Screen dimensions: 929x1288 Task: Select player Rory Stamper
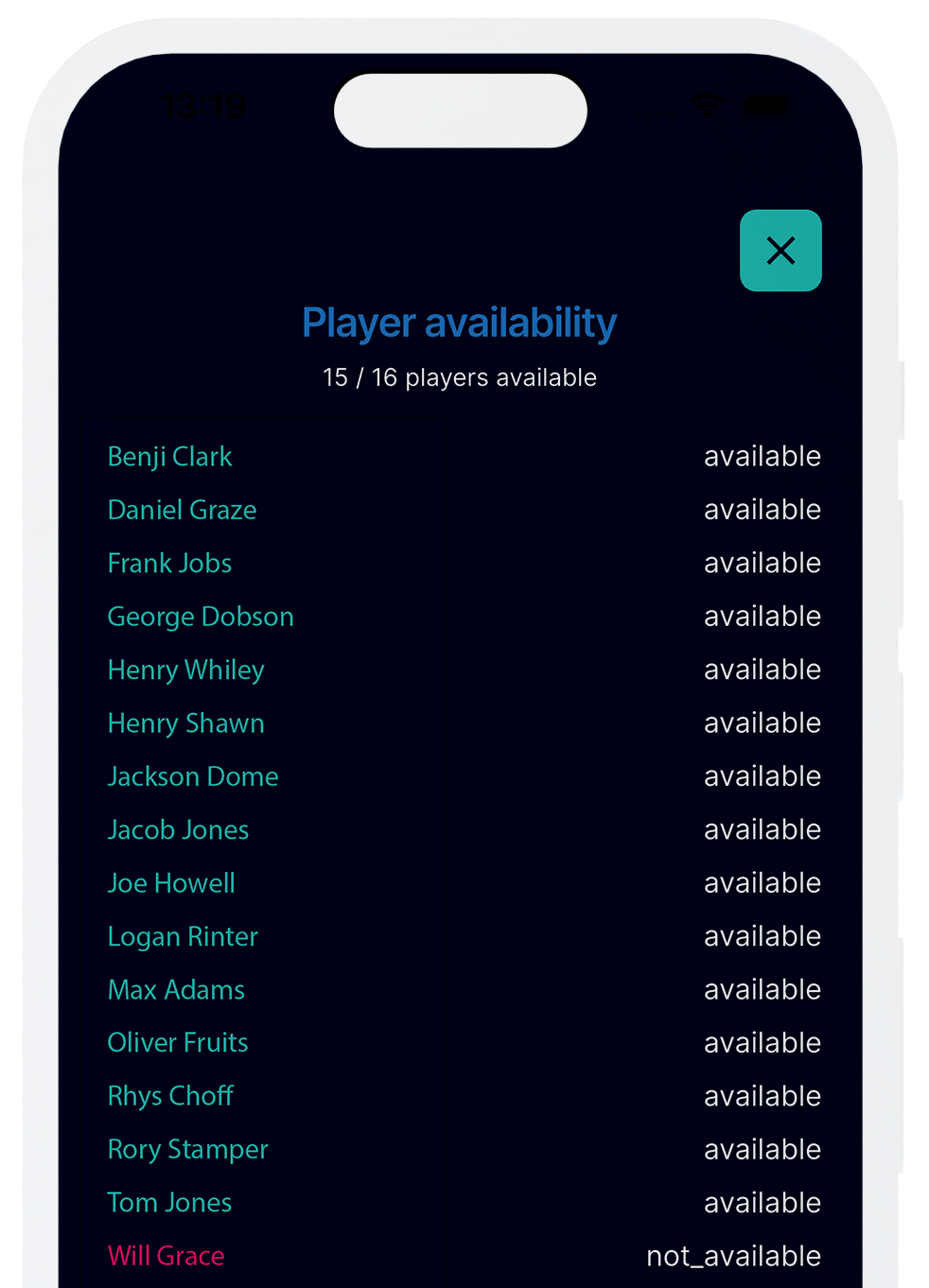click(x=187, y=1149)
